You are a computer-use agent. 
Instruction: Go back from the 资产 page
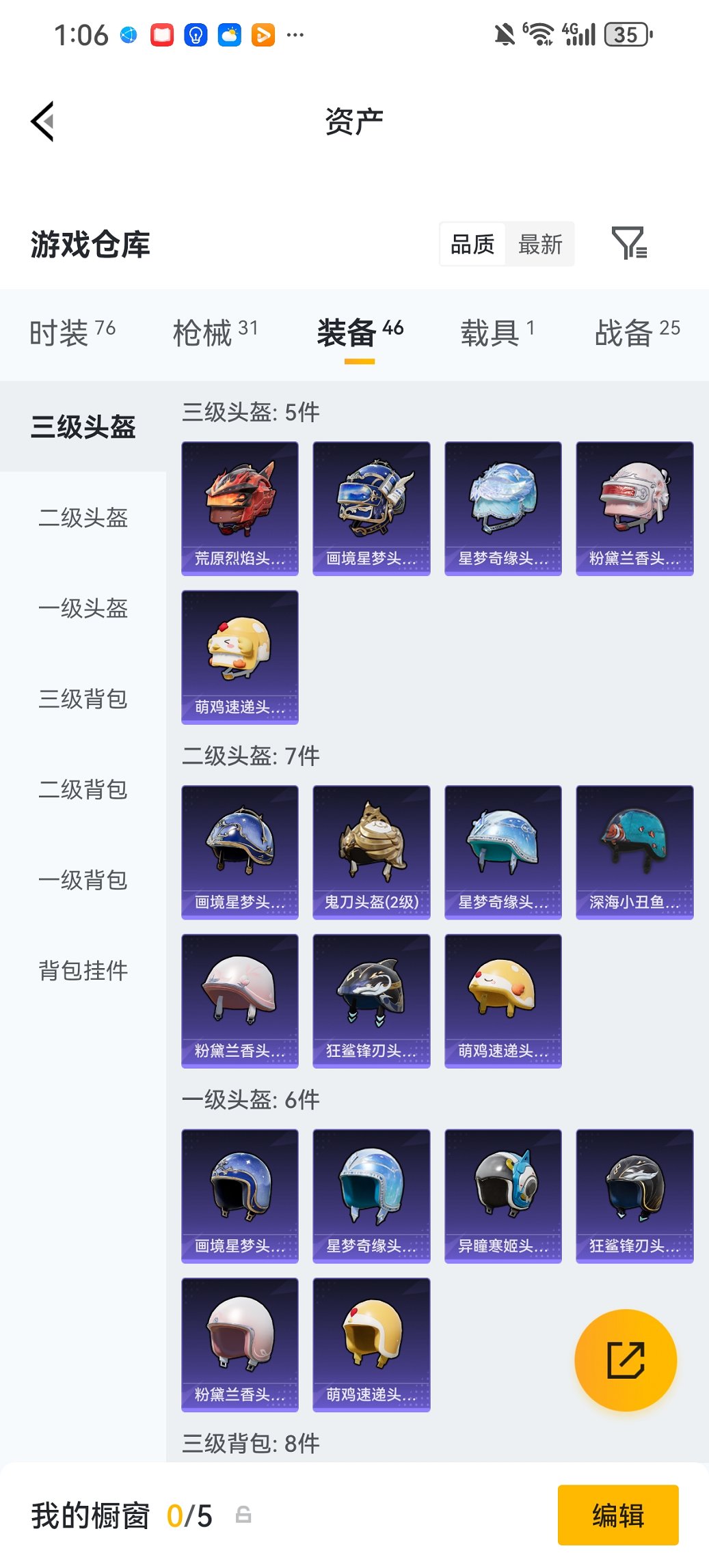[42, 122]
